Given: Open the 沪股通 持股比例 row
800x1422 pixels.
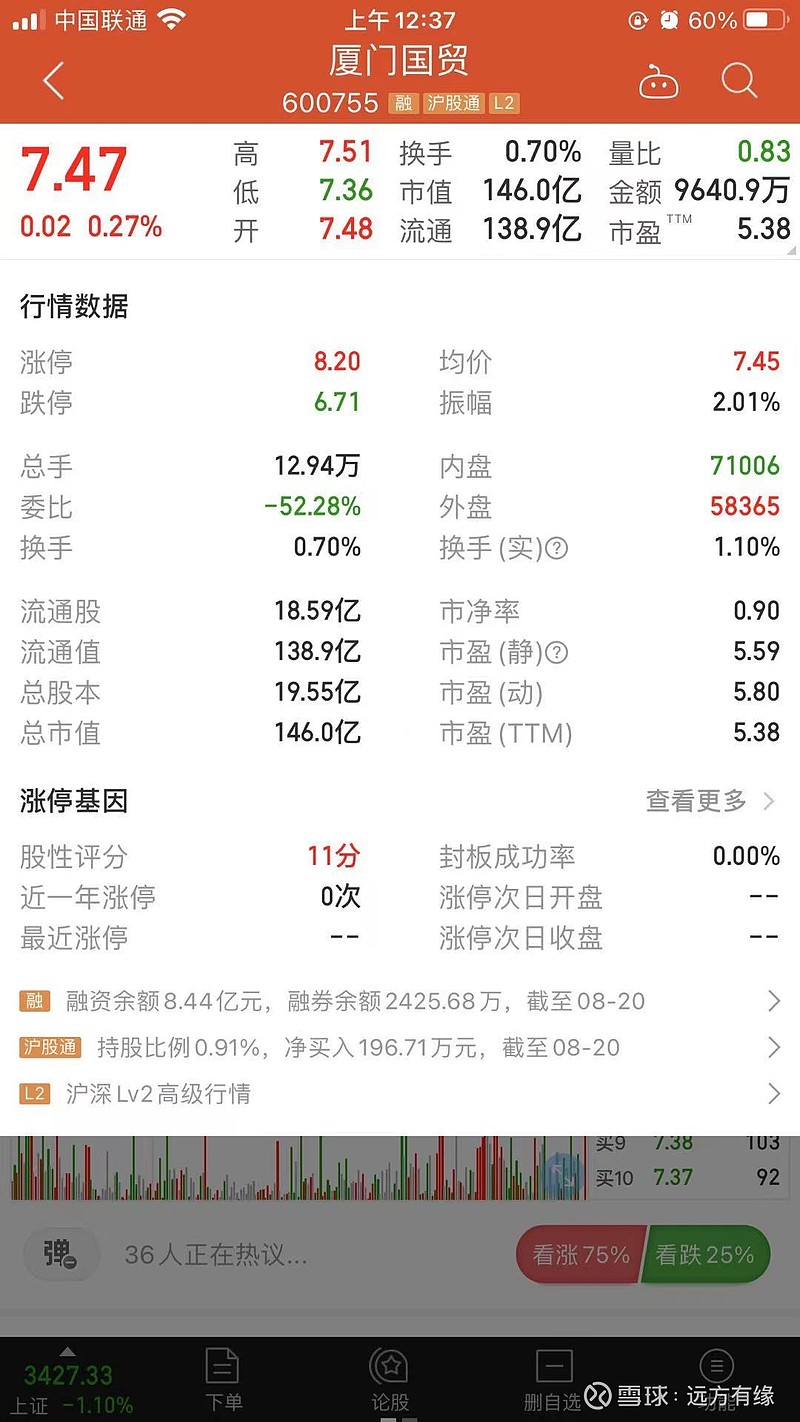Looking at the screenshot, I should pos(400,1047).
